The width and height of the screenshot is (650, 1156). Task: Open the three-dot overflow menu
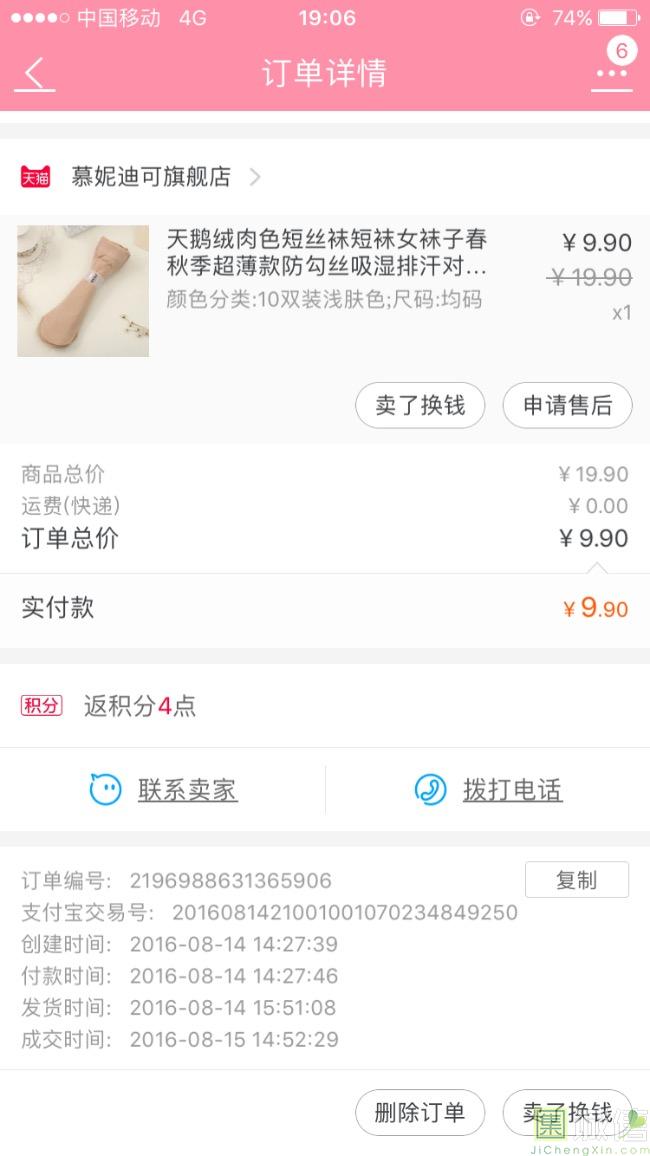click(610, 74)
